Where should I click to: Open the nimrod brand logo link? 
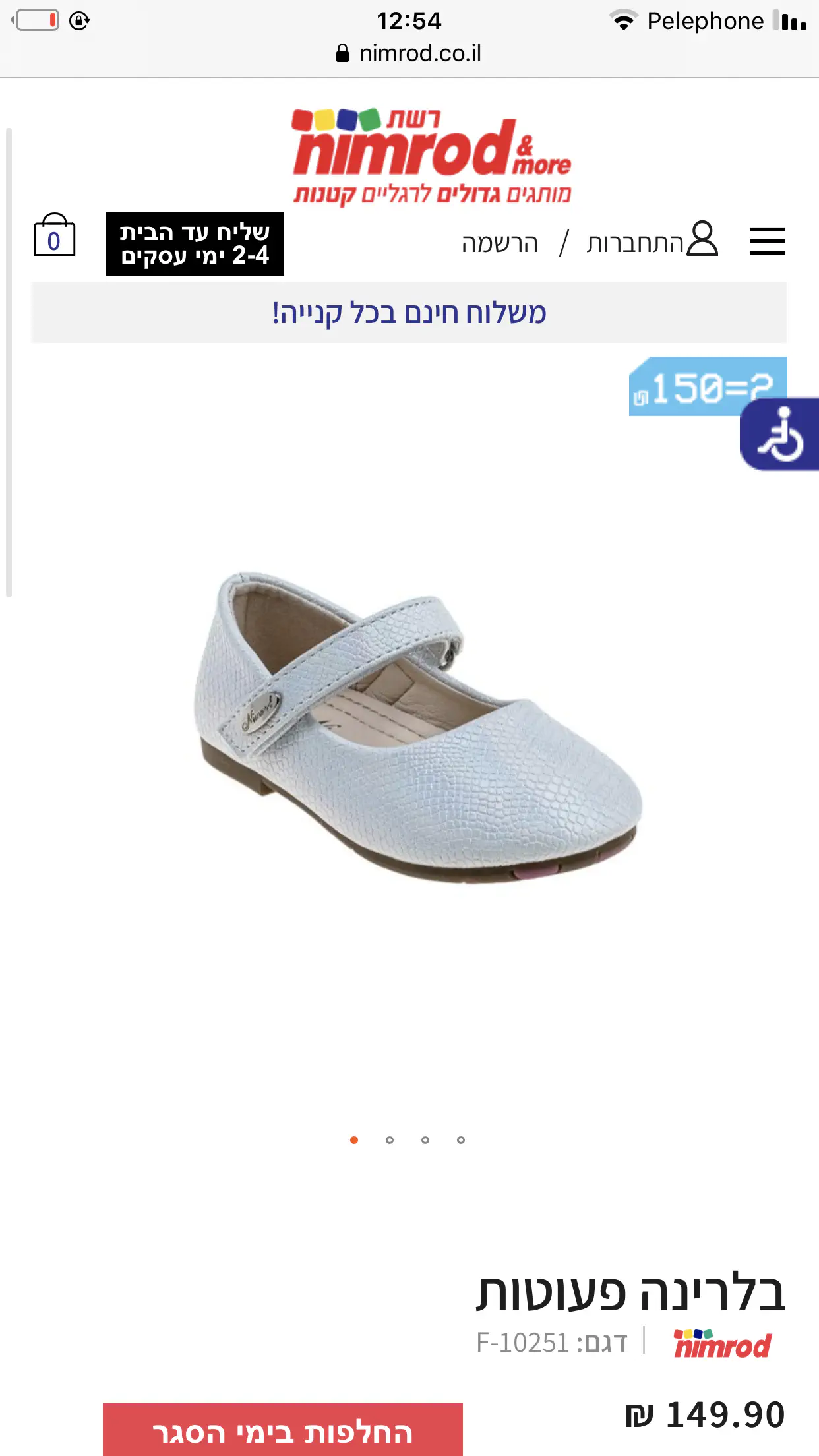(723, 1344)
